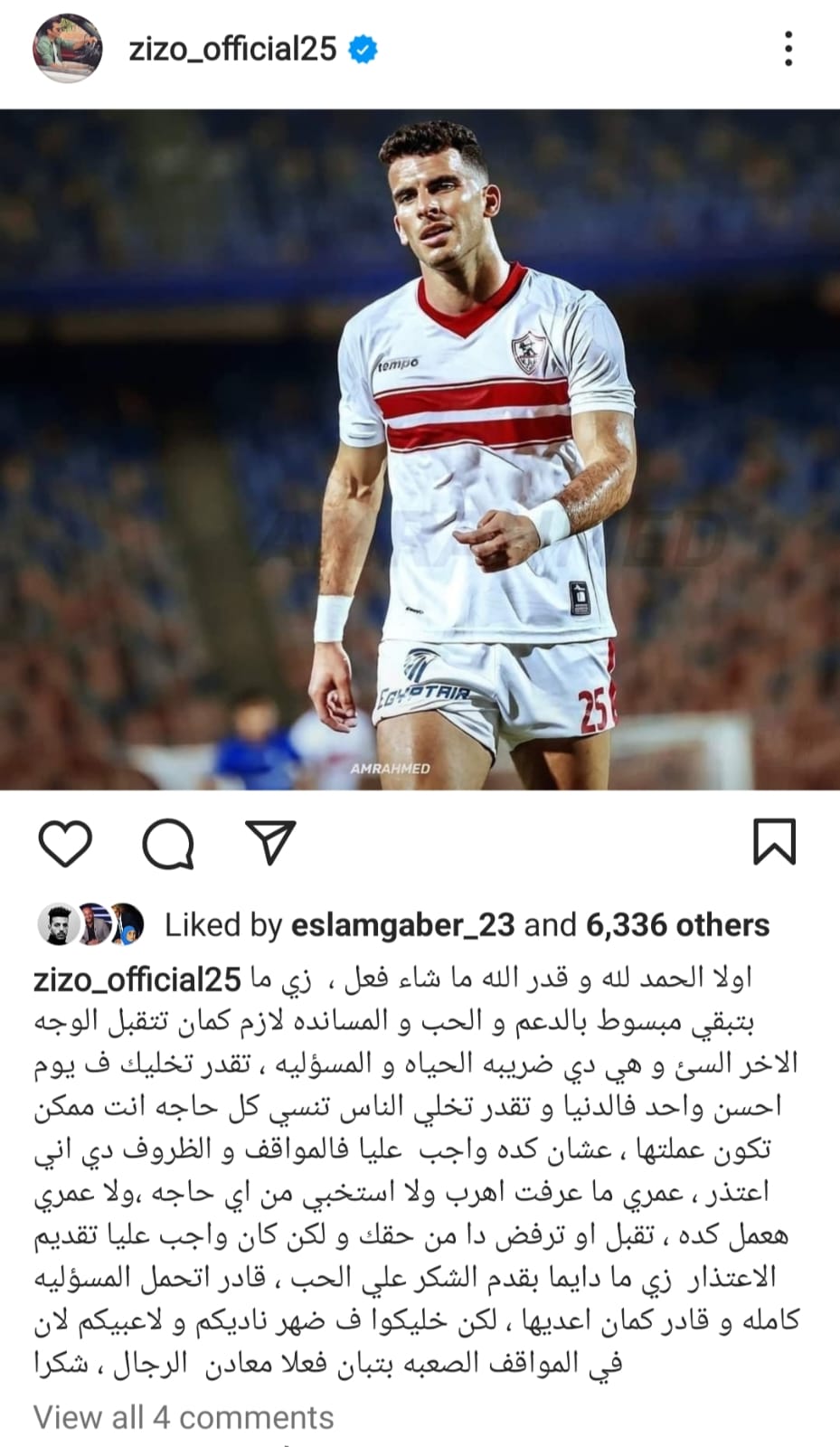
Task: Bookmark this post
Action: coord(774,842)
